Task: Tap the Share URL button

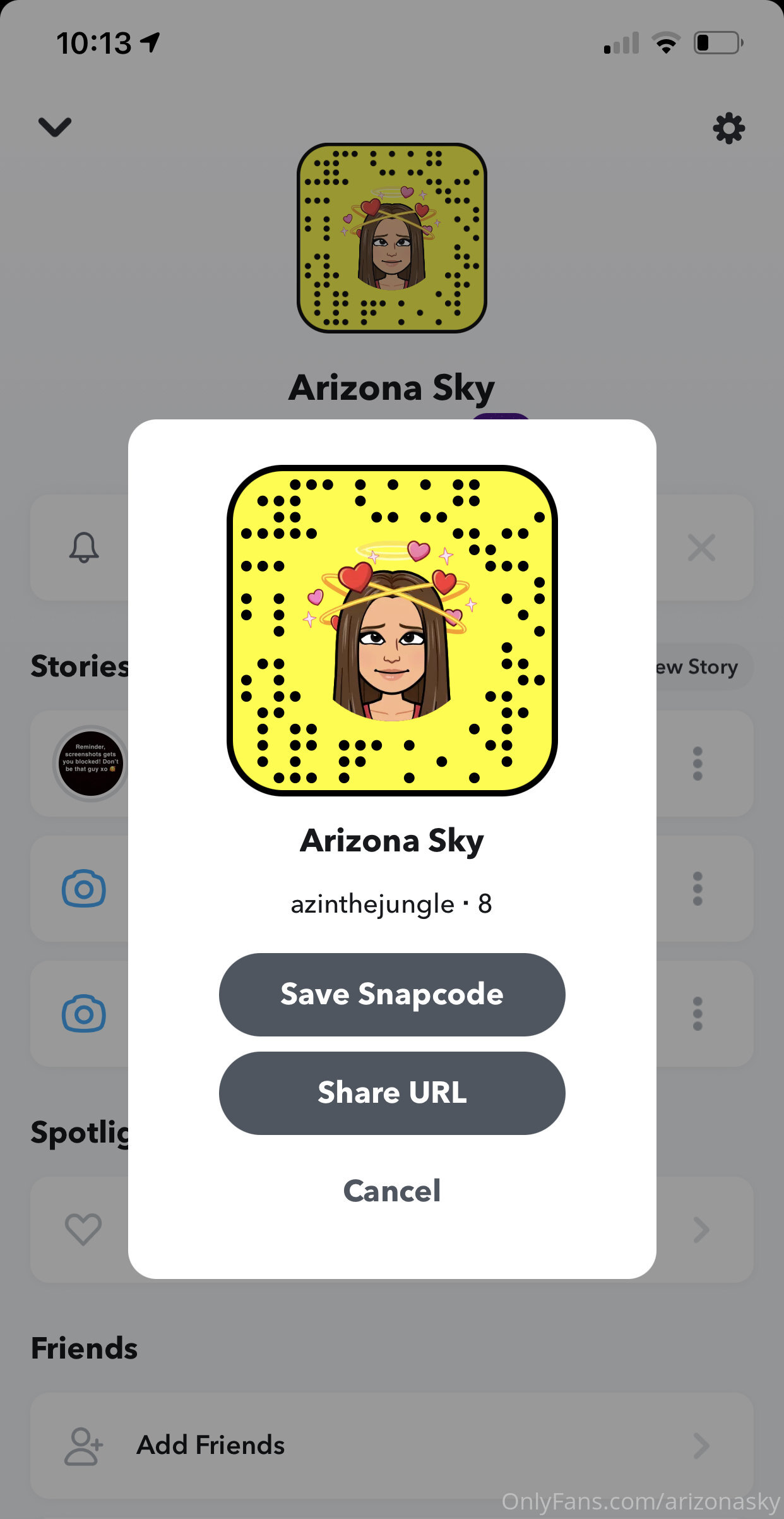Action: pos(392,1093)
